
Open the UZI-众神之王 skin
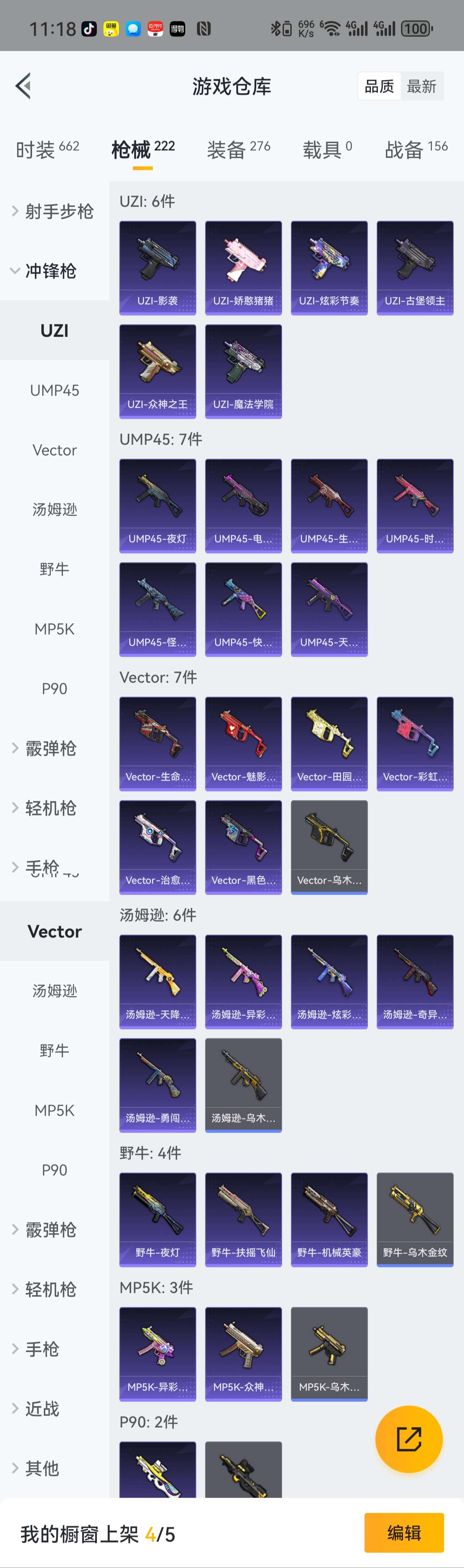(x=157, y=371)
